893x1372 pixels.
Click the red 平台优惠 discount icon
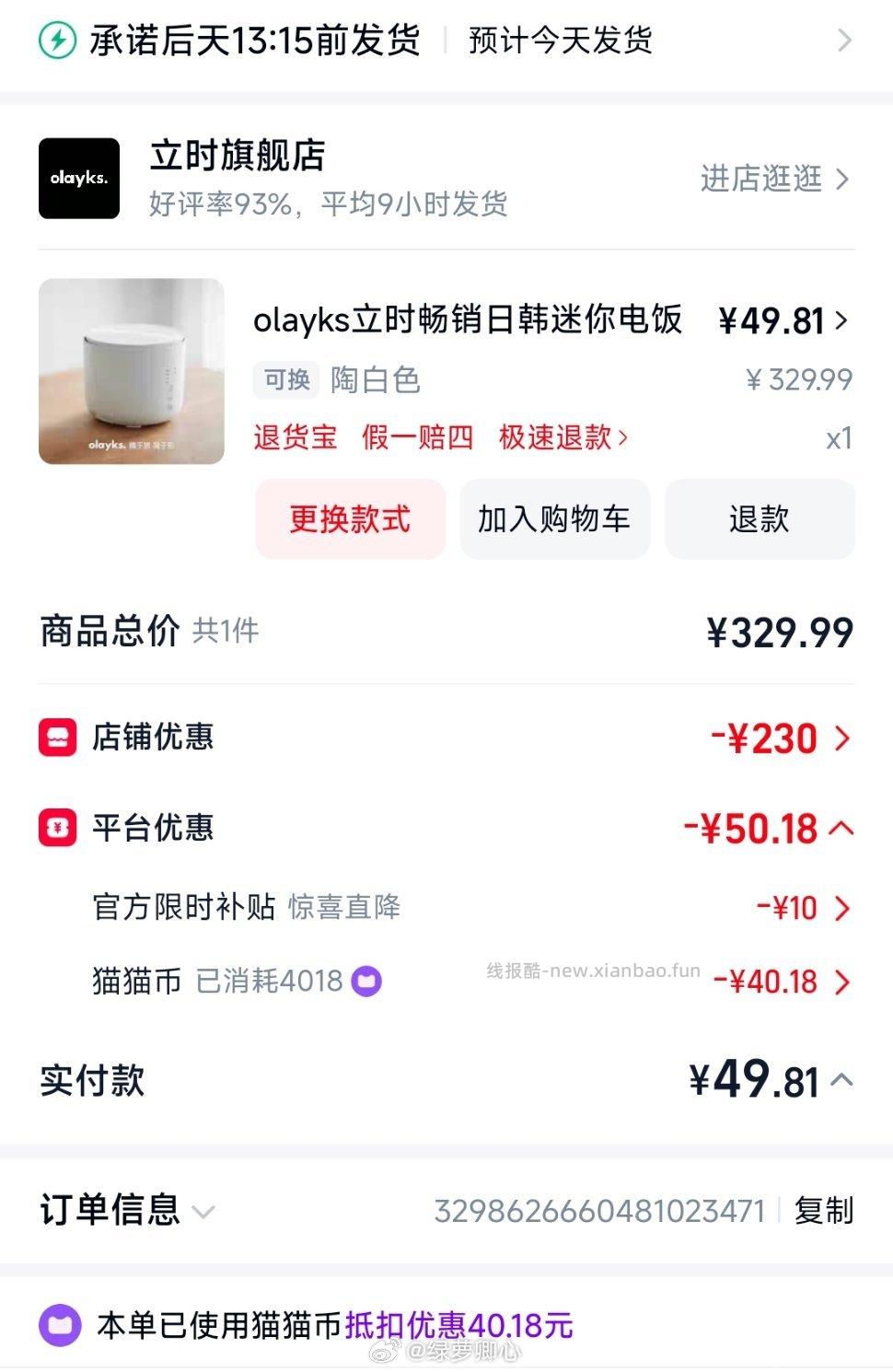[x=57, y=828]
